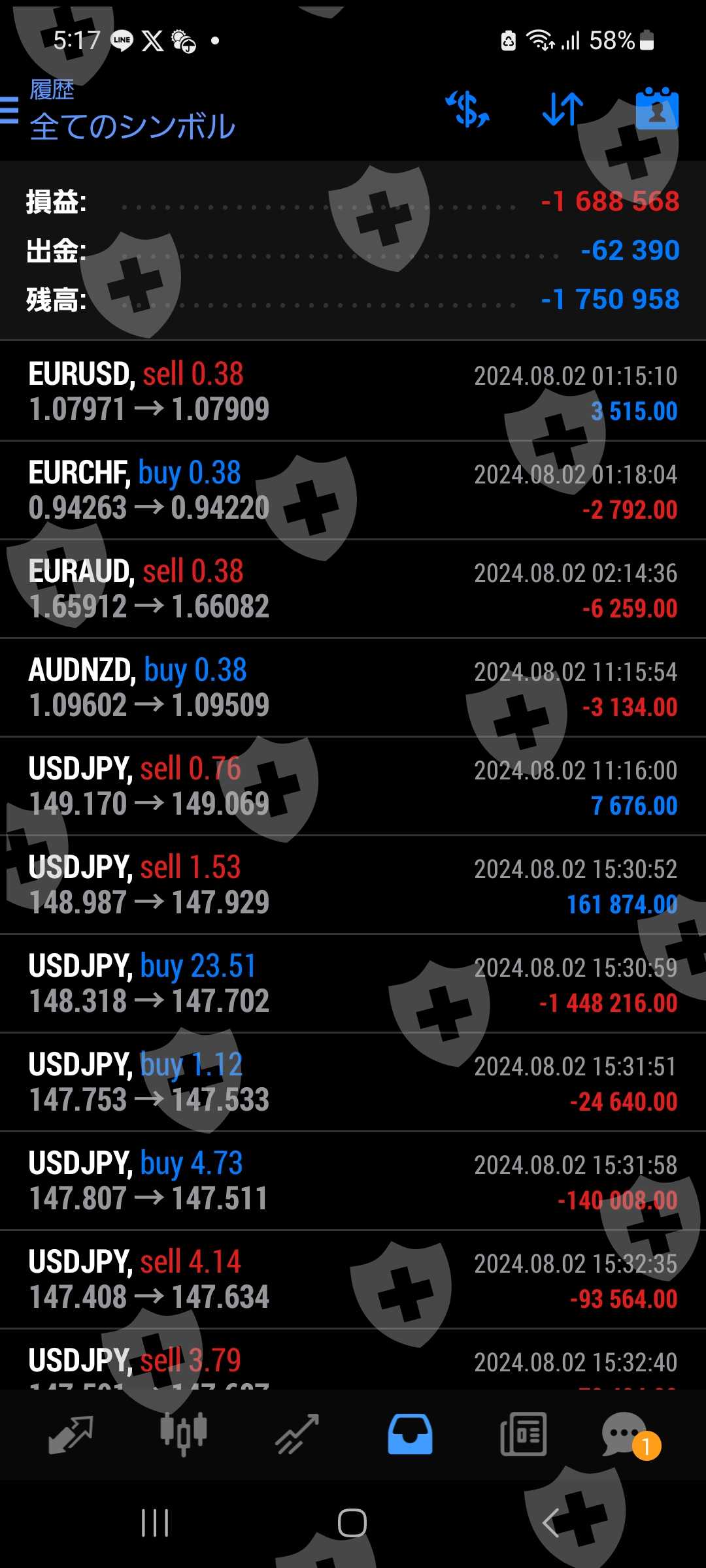
Task: Open the USDJPY buy 23.51 trade
Action: (x=353, y=983)
